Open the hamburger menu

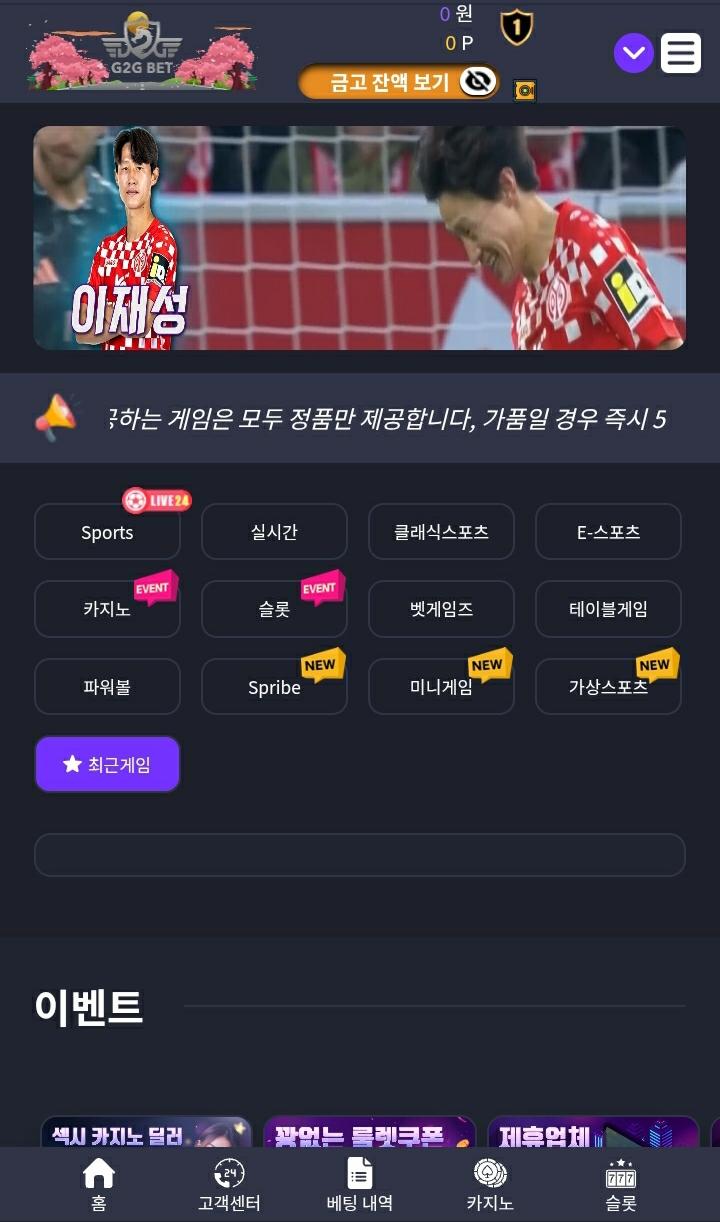pos(681,53)
